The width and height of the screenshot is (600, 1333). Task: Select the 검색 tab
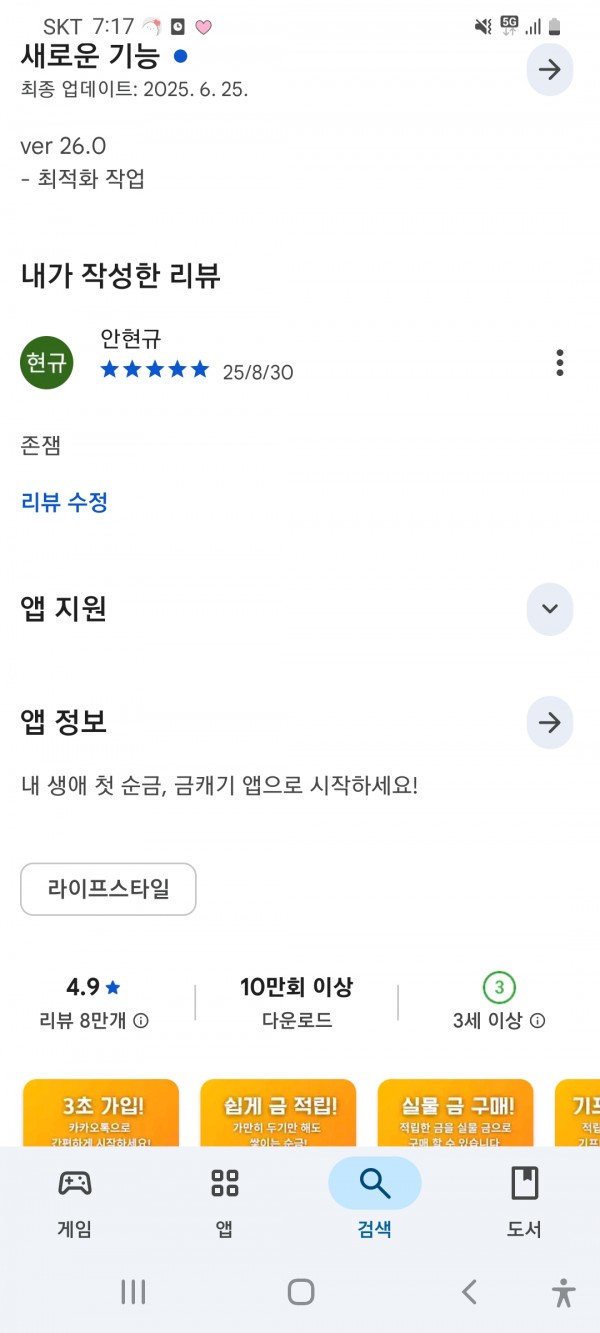(x=375, y=1202)
